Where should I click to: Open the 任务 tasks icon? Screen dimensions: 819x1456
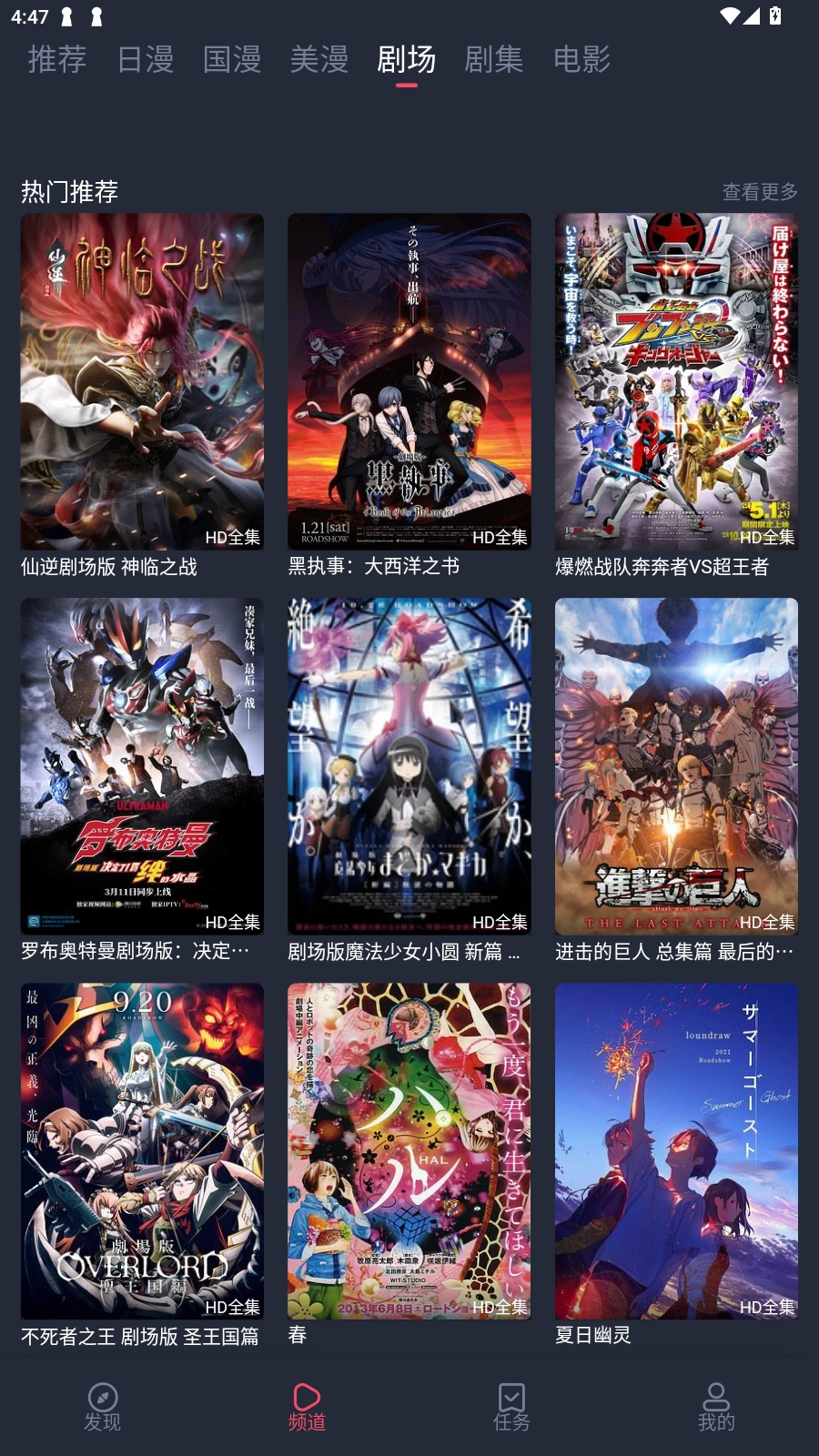coord(511,1396)
